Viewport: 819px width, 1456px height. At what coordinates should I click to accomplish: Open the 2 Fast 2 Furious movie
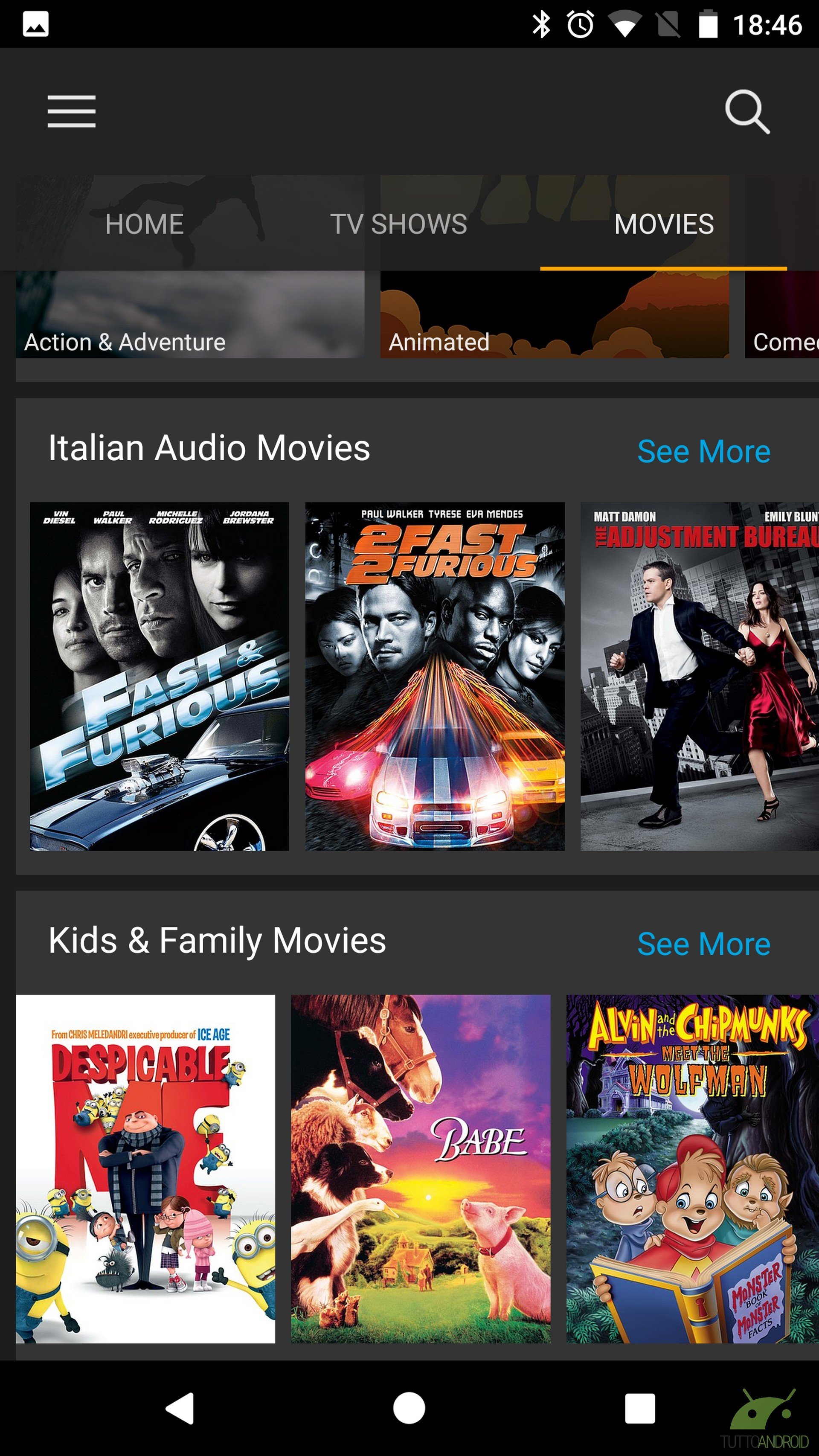[435, 676]
